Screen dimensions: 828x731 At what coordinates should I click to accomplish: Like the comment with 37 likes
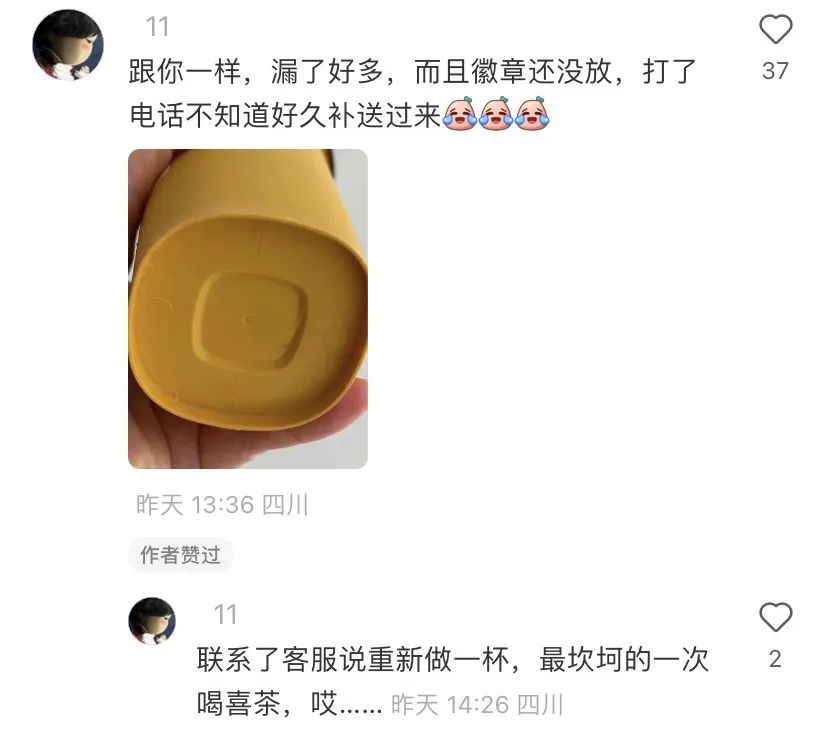pos(775,30)
